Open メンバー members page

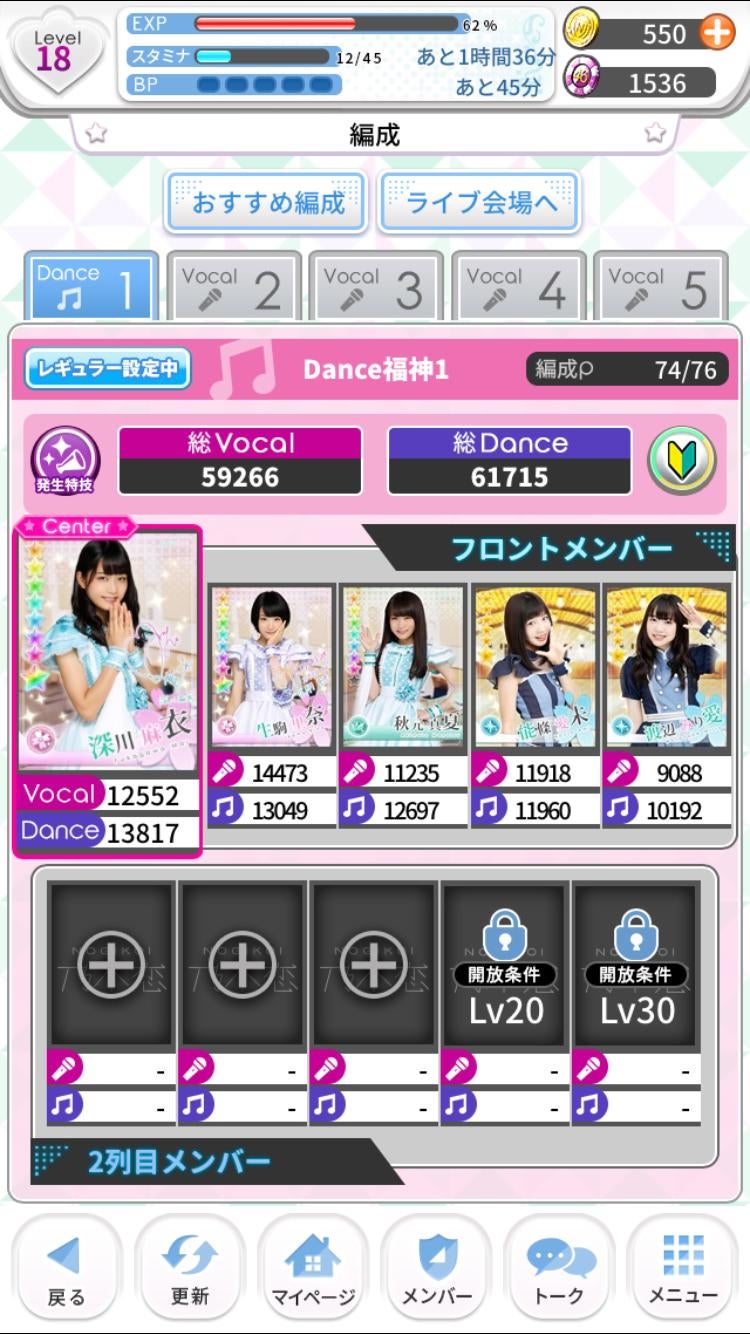pyautogui.click(x=436, y=1268)
